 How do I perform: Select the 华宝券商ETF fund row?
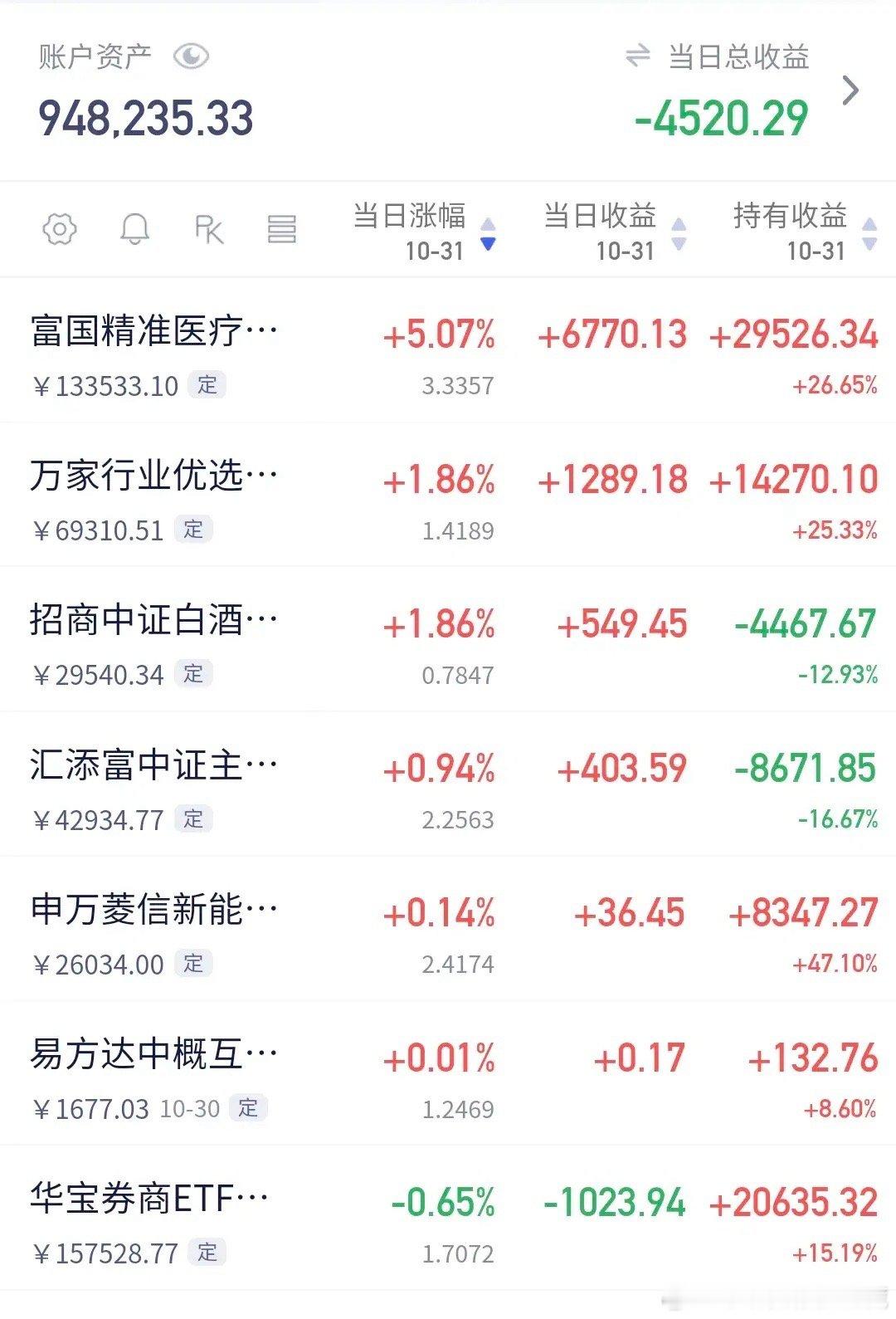(x=448, y=1218)
